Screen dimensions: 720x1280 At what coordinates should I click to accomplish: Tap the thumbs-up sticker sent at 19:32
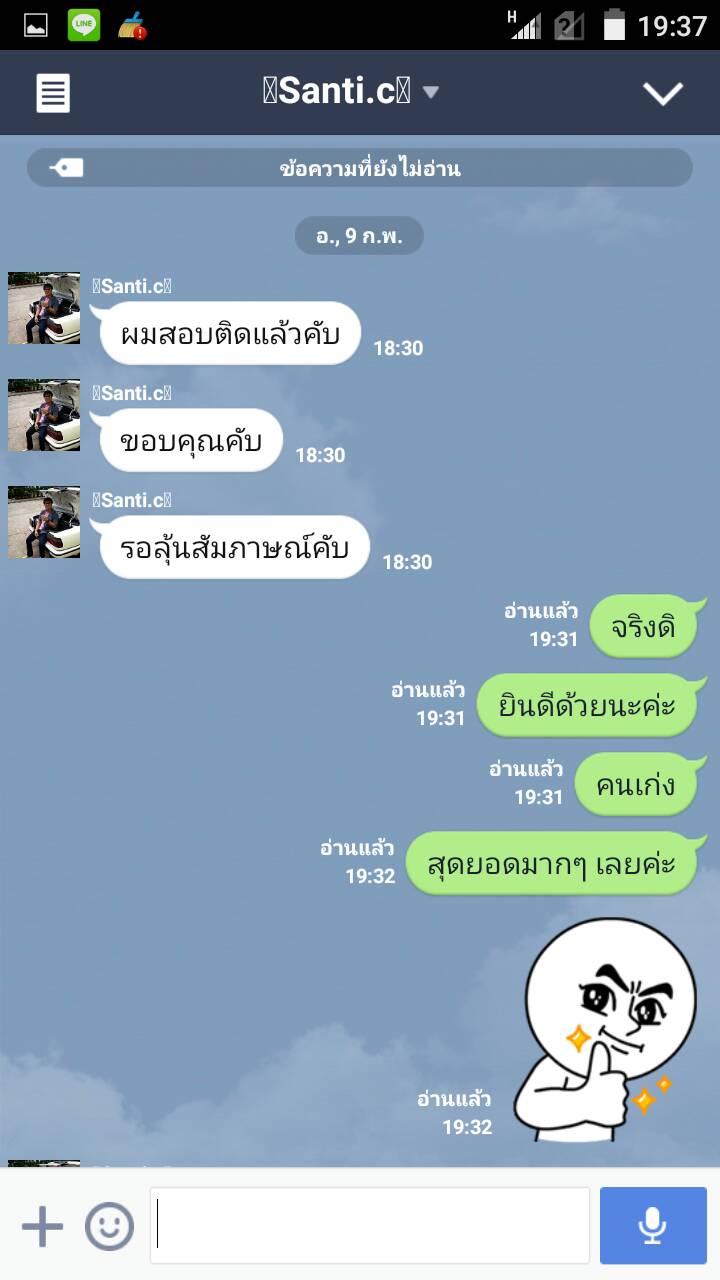(x=605, y=1030)
